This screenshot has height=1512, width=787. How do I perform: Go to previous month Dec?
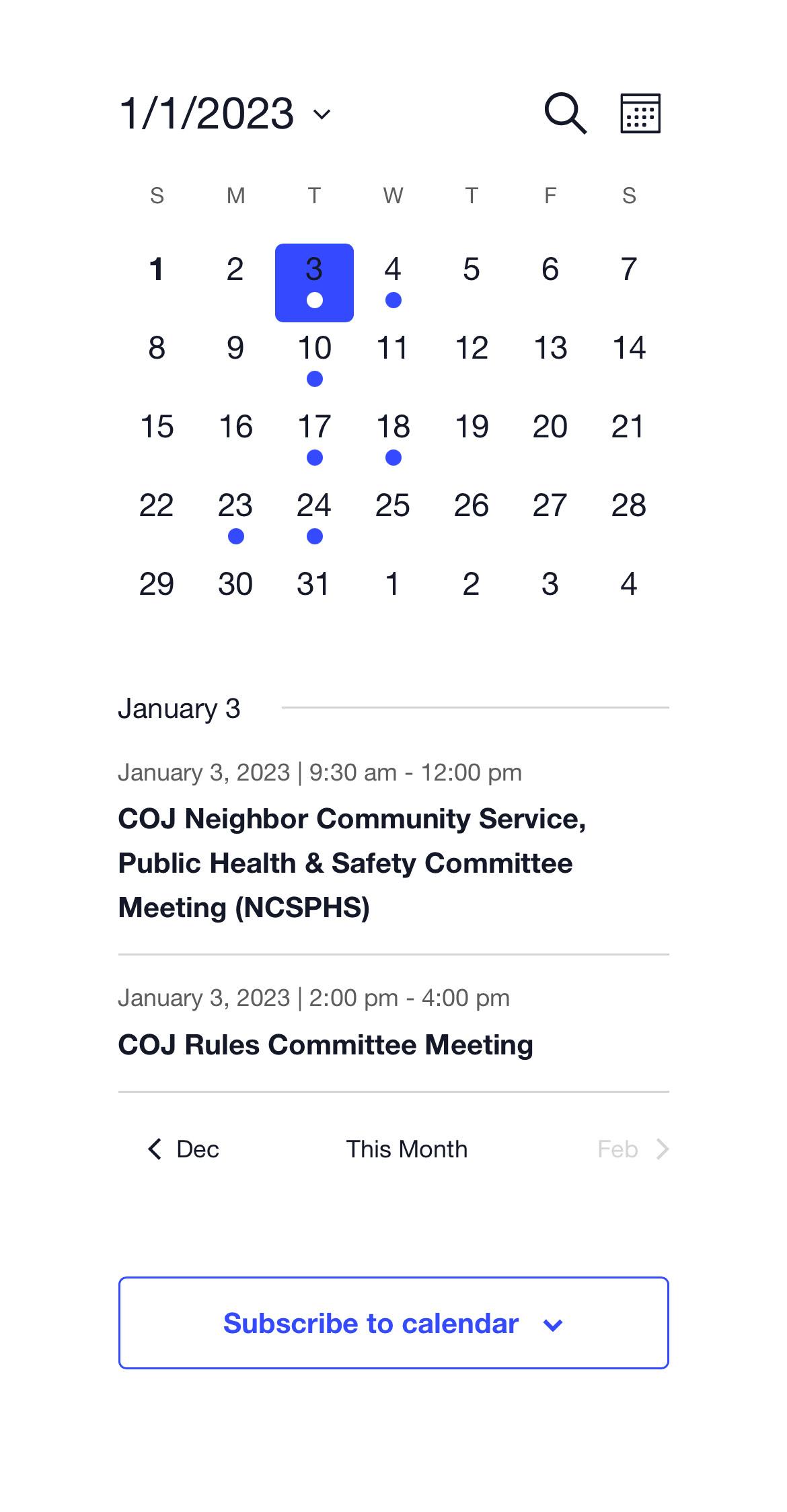point(183,1149)
